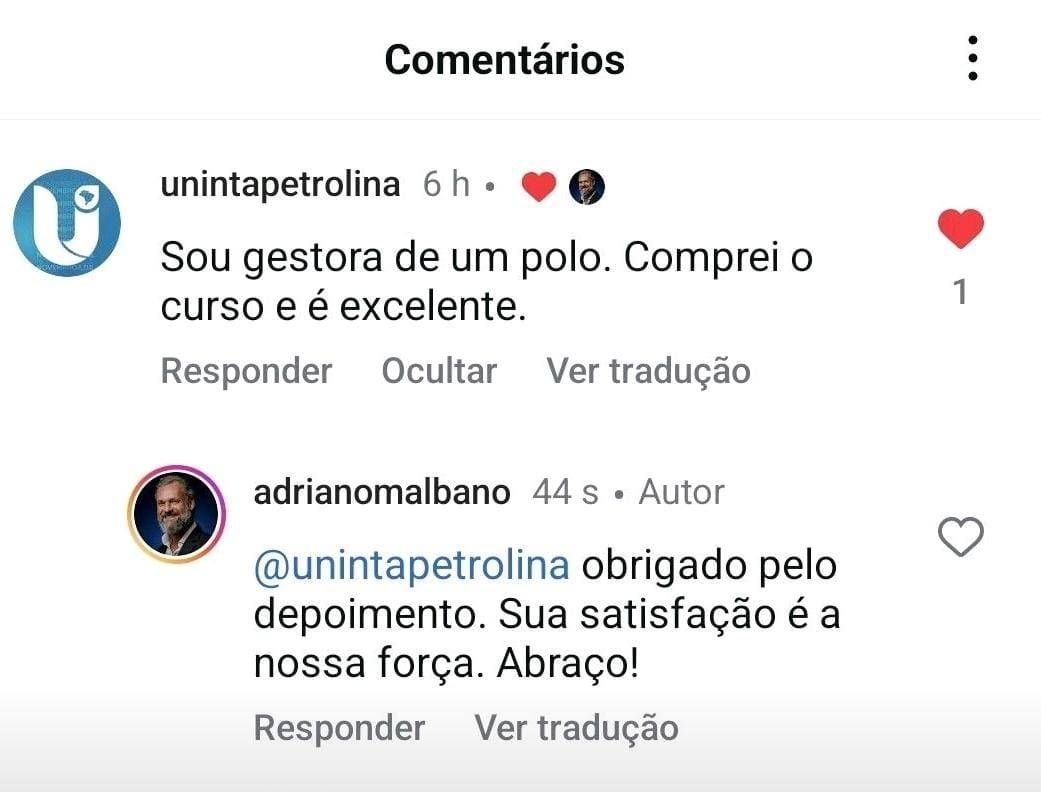Open unintapetrolina's profile picture
The width and height of the screenshot is (1041, 792).
click(67, 223)
